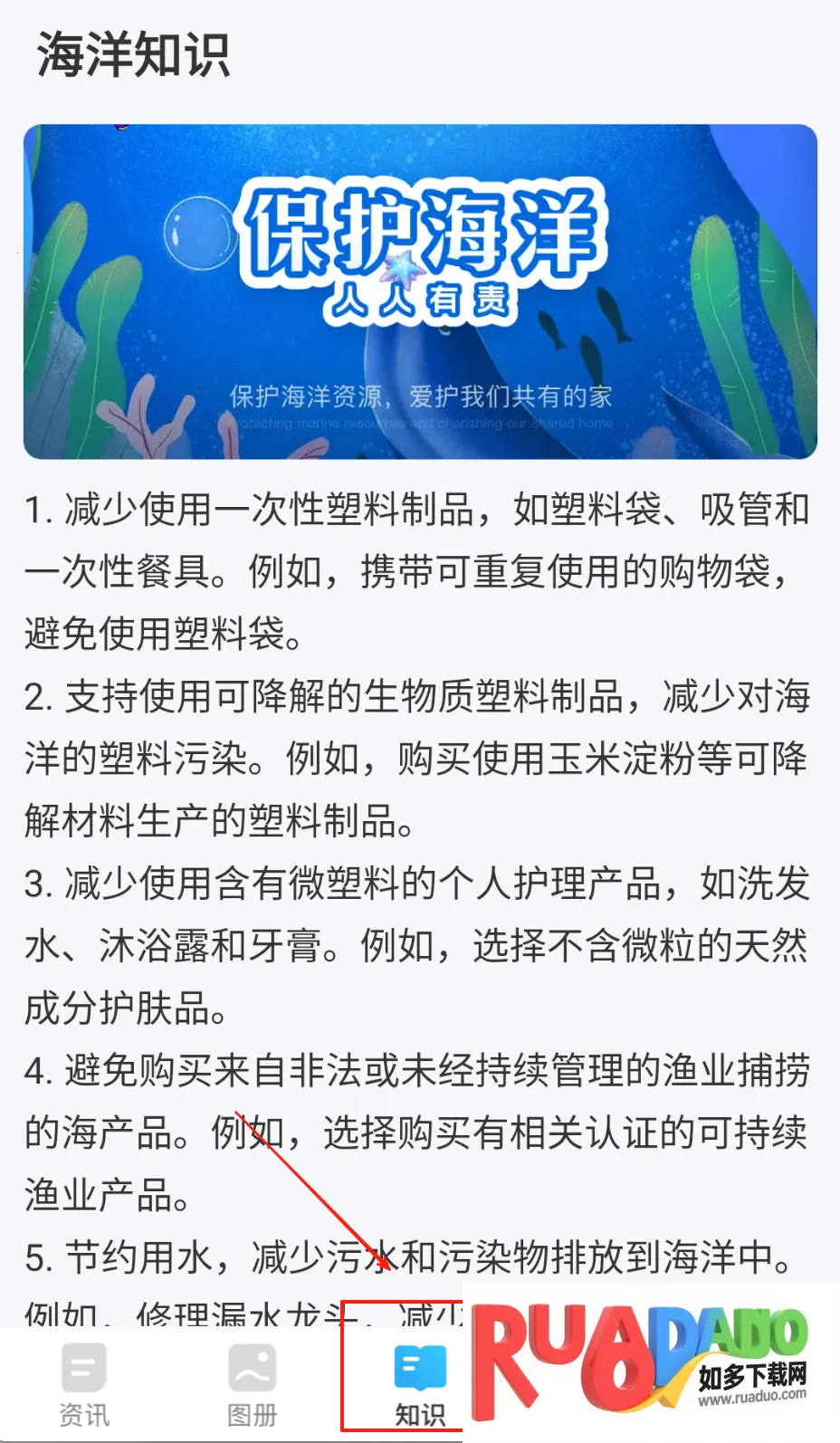Select tip 3 about 微塑料 personal care products
The height and width of the screenshot is (1443, 840).
tap(416, 944)
